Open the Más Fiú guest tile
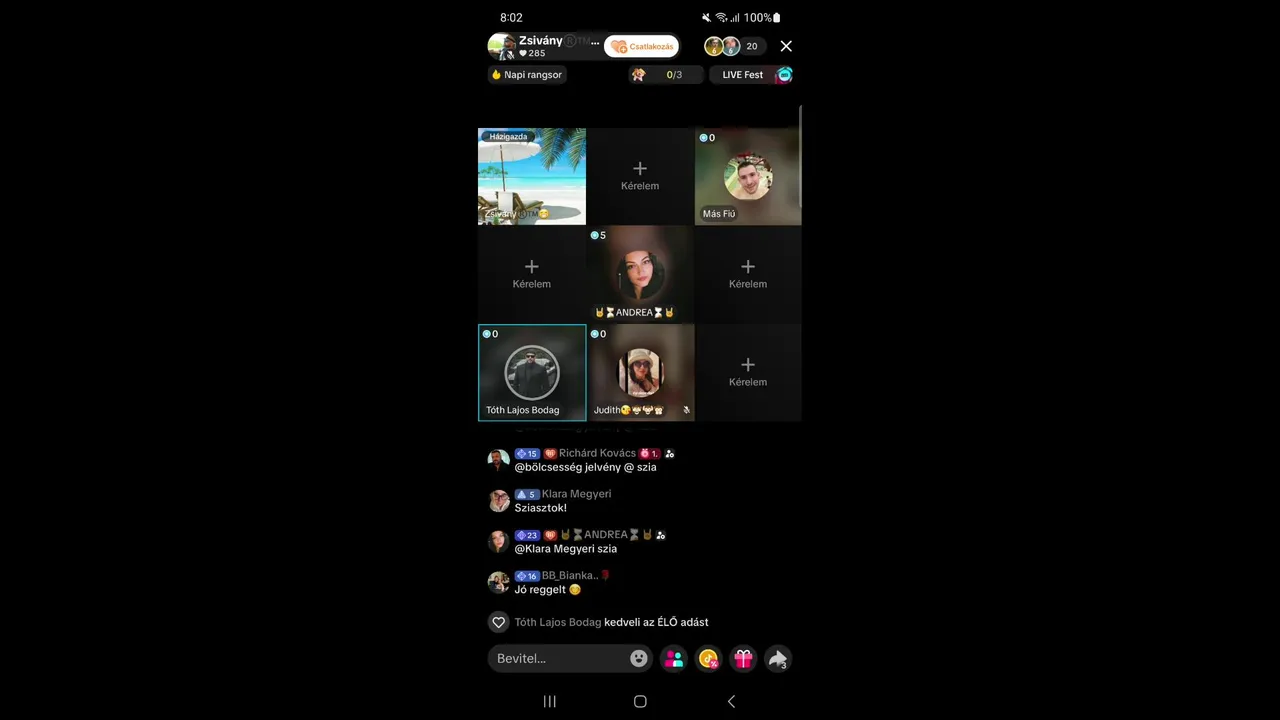The width and height of the screenshot is (1280, 720). 748,176
